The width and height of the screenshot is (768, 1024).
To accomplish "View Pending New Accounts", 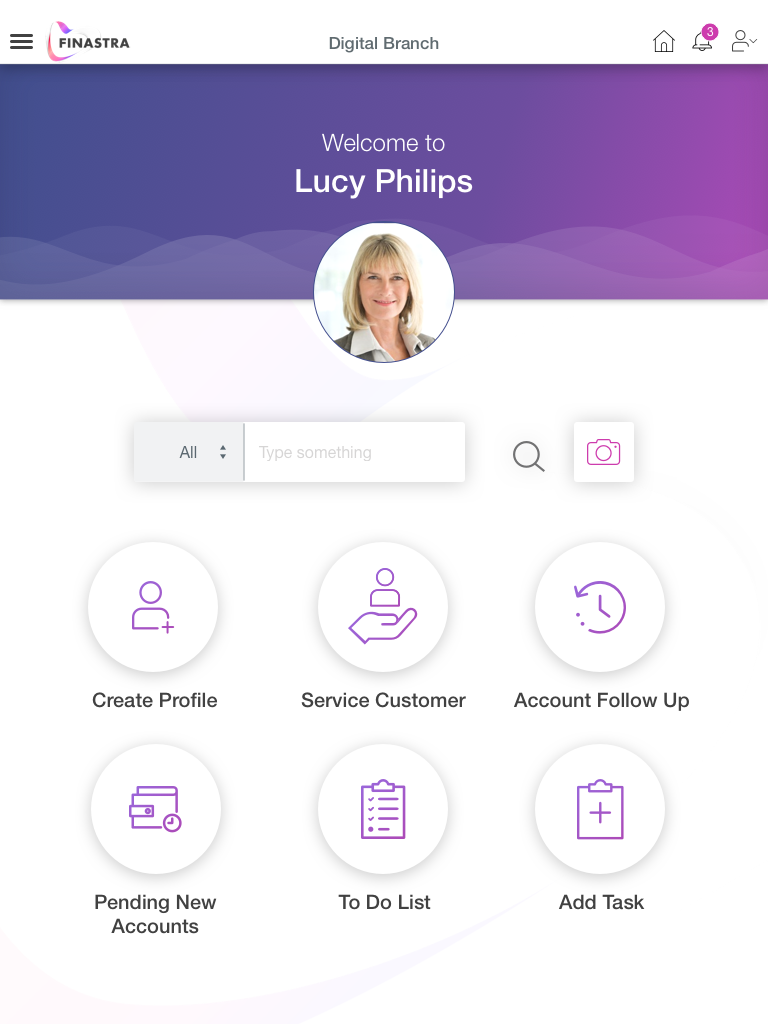I will coord(155,809).
